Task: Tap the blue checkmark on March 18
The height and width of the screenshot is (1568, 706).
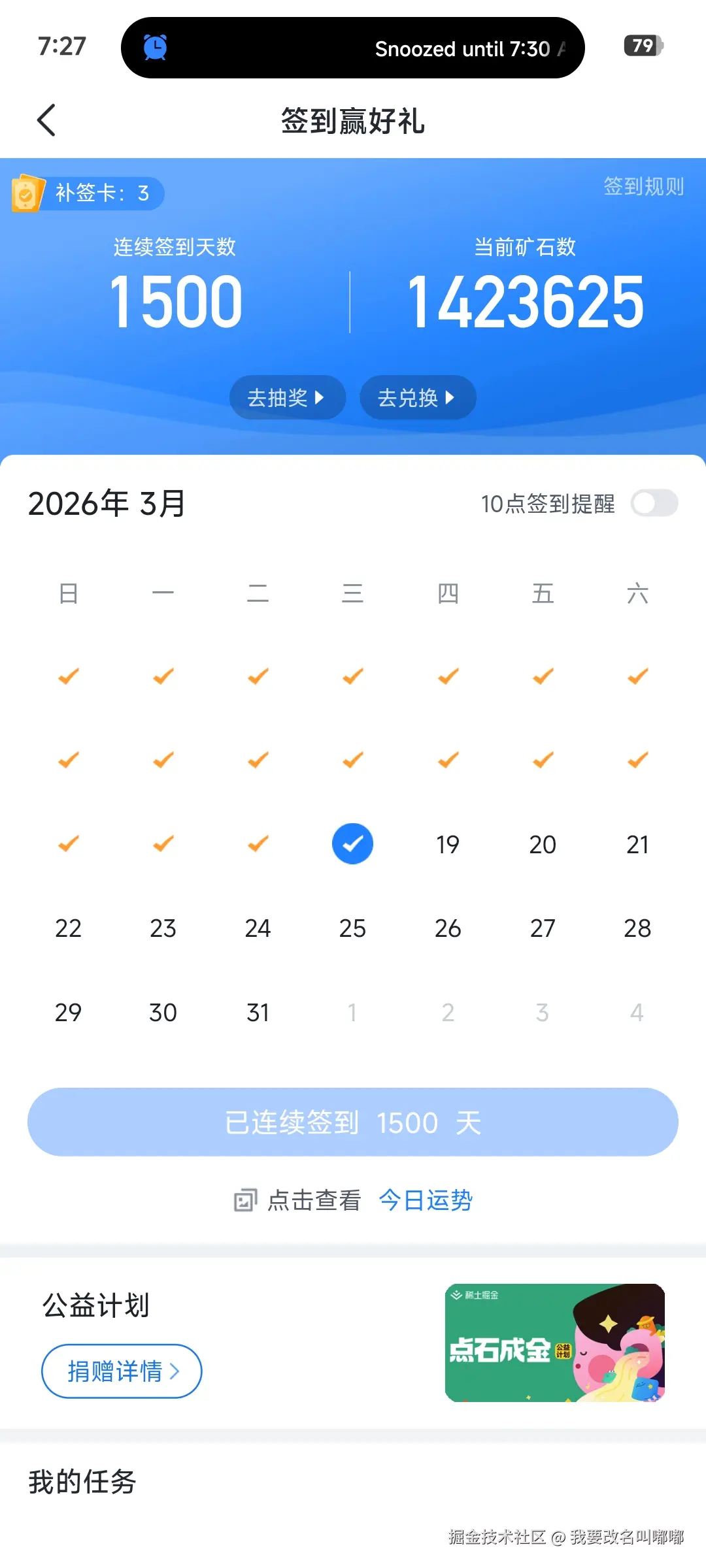Action: (x=352, y=843)
